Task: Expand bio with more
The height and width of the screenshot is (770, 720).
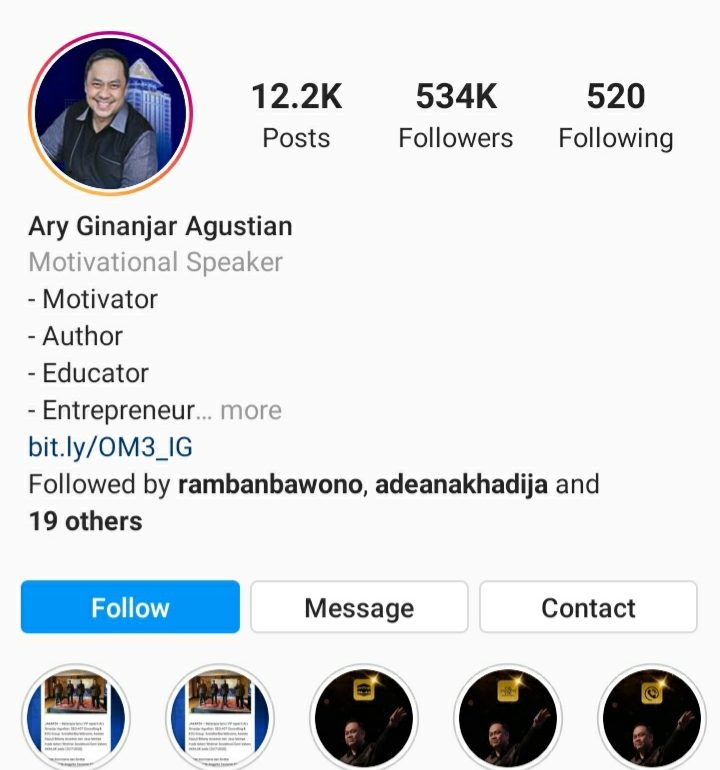Action: [x=250, y=410]
